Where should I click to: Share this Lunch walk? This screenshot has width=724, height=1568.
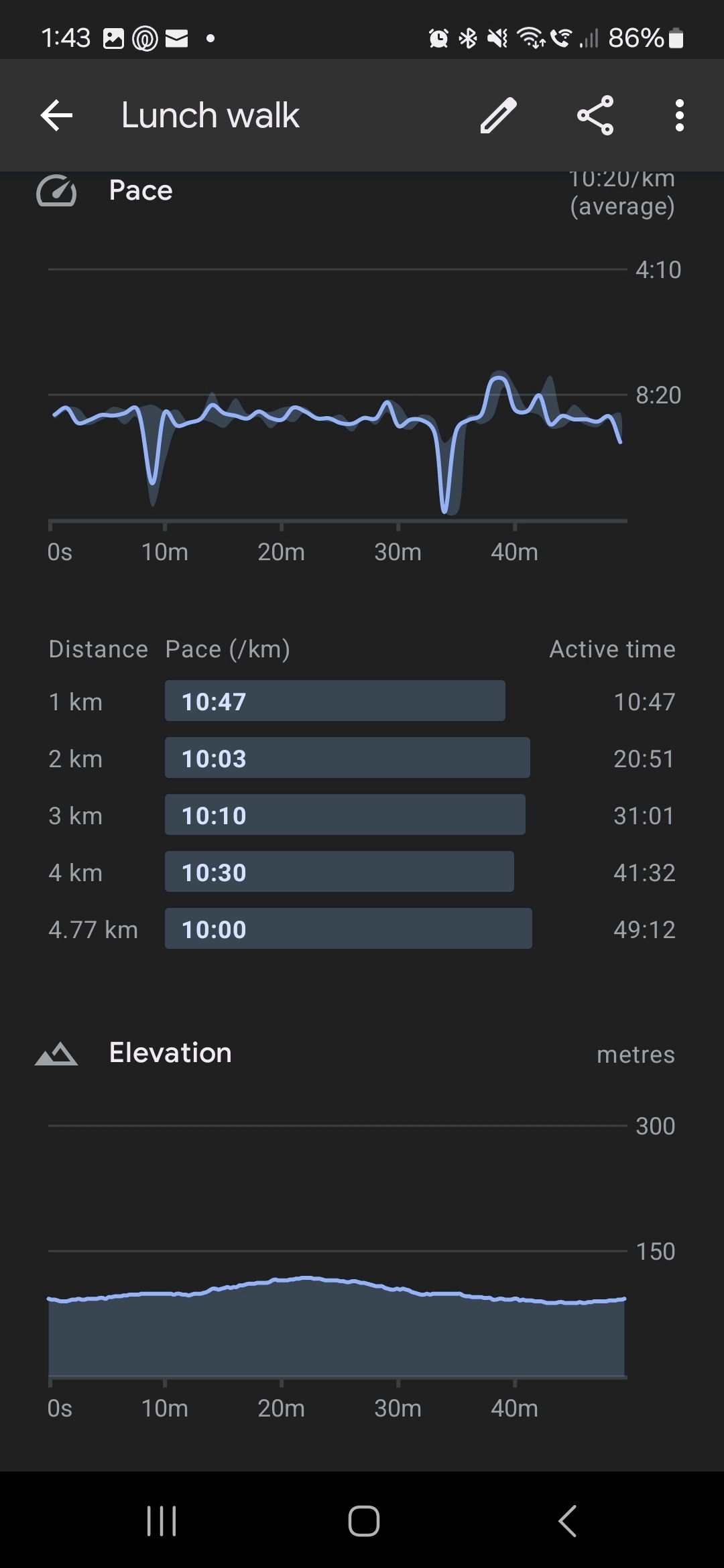pyautogui.click(x=595, y=115)
